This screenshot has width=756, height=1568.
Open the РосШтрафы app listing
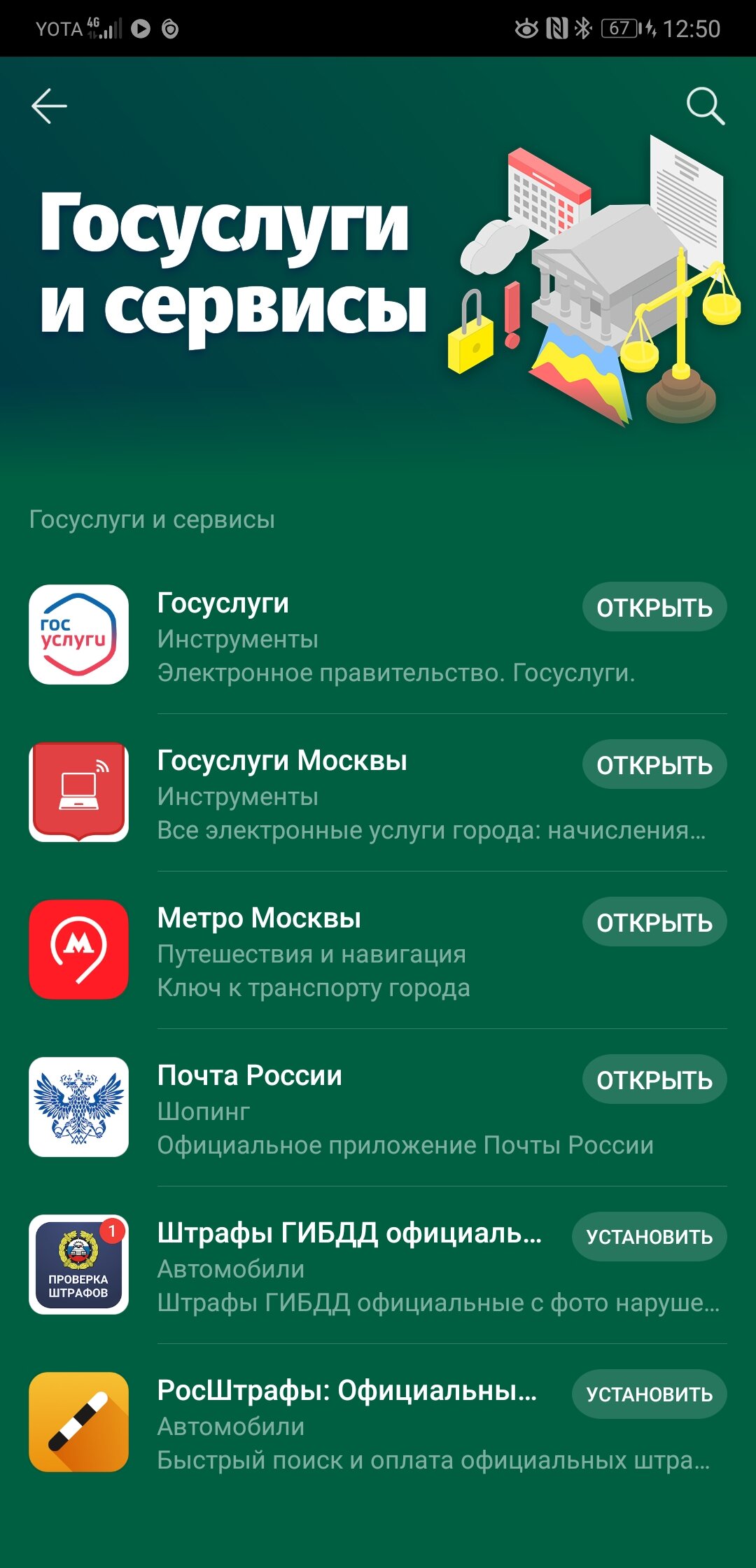pos(378,1422)
